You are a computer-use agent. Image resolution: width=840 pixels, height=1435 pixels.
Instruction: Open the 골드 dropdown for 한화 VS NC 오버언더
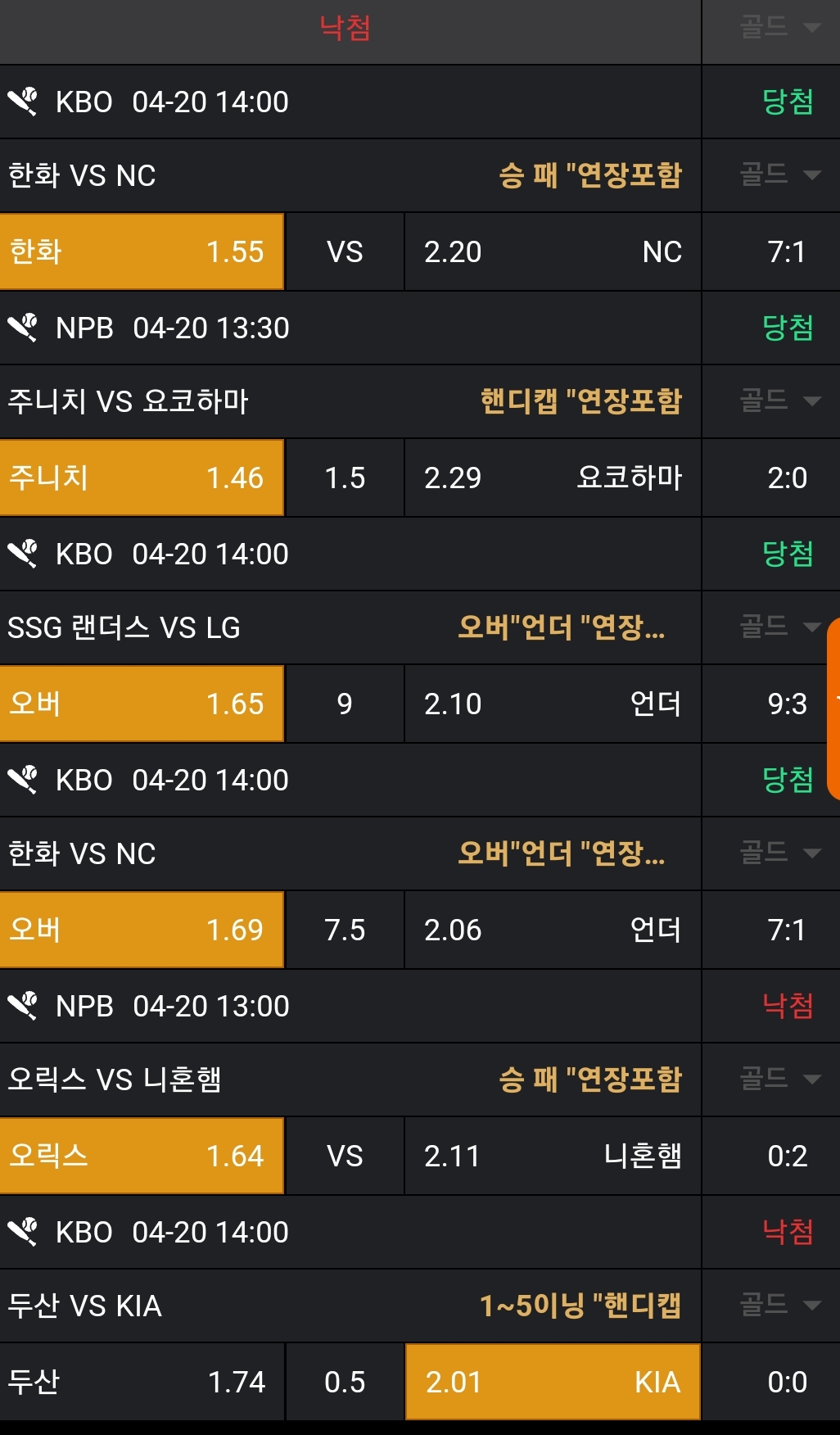click(779, 853)
